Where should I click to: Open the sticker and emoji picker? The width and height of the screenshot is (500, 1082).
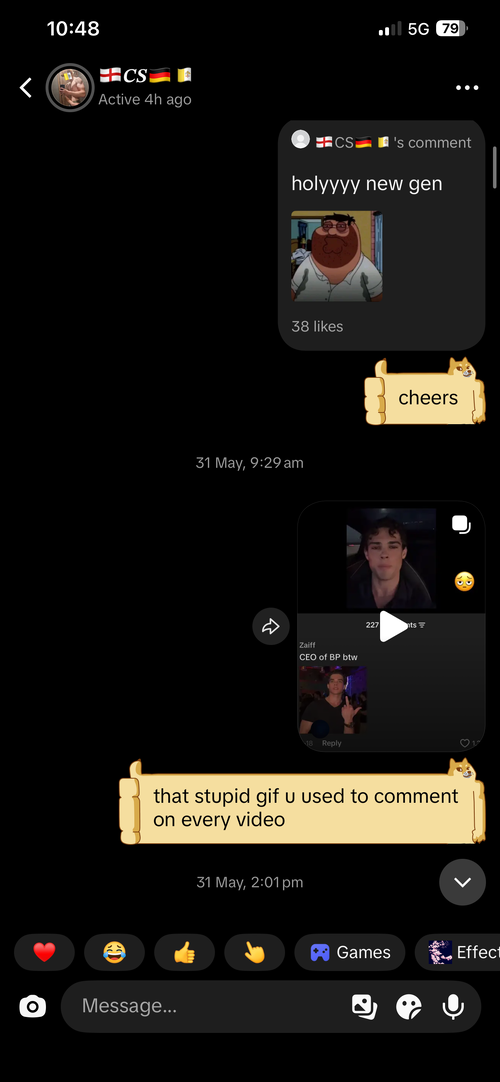click(x=408, y=1007)
